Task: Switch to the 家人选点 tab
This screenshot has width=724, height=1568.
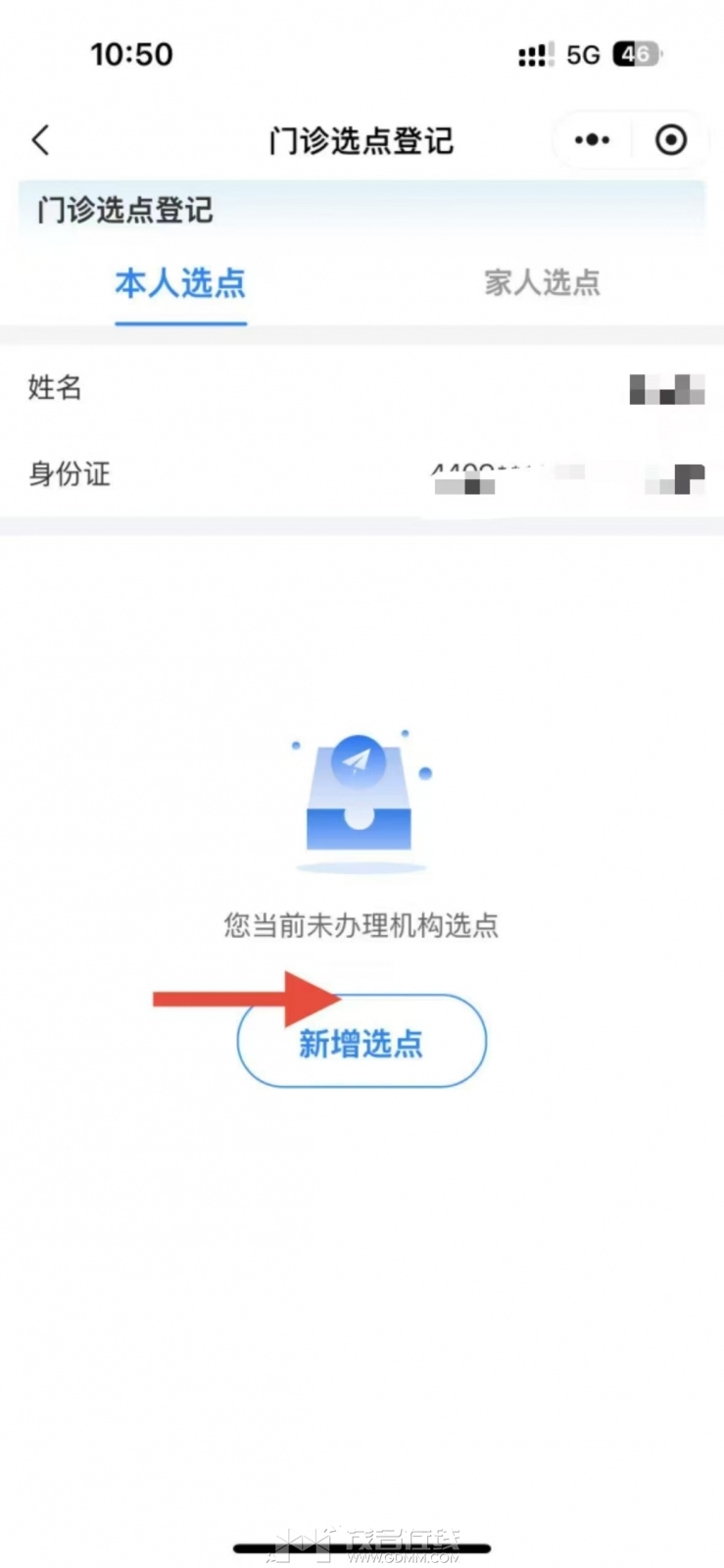Action: (x=542, y=284)
